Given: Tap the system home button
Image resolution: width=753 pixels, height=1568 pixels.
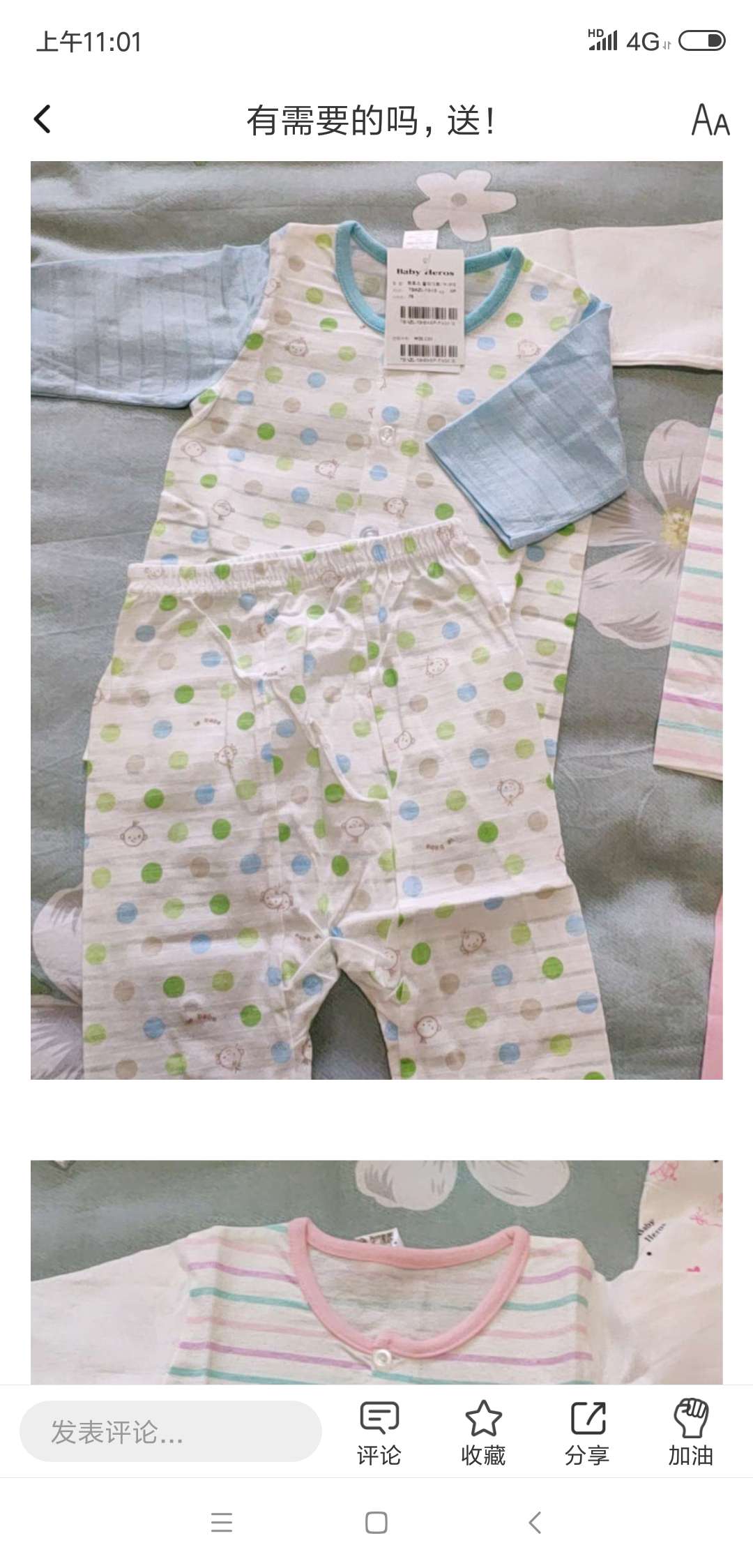Looking at the screenshot, I should [x=376, y=1522].
